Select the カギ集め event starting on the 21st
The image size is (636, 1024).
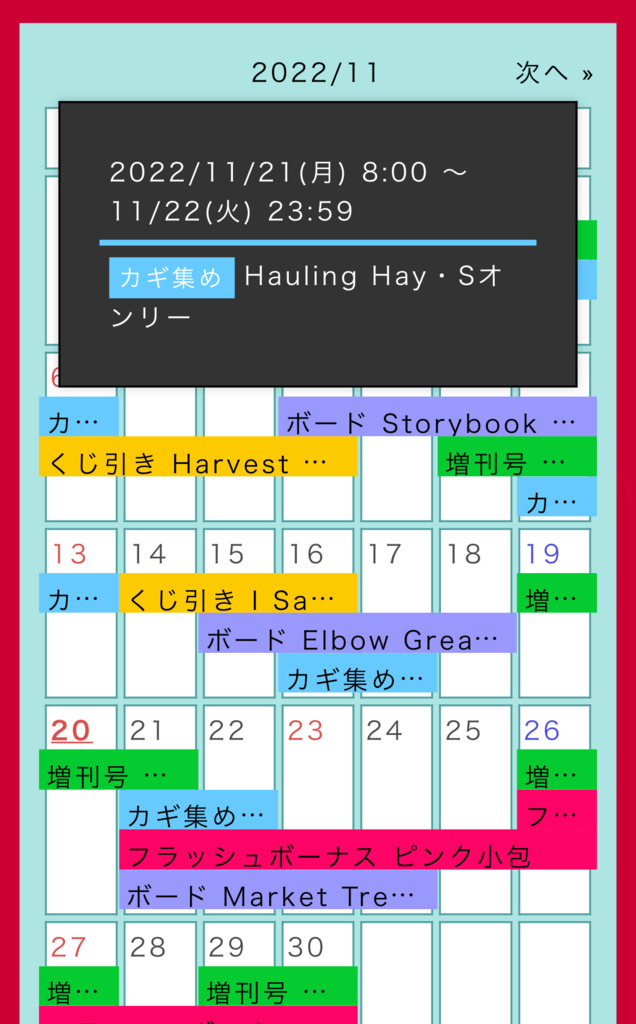pyautogui.click(x=199, y=810)
